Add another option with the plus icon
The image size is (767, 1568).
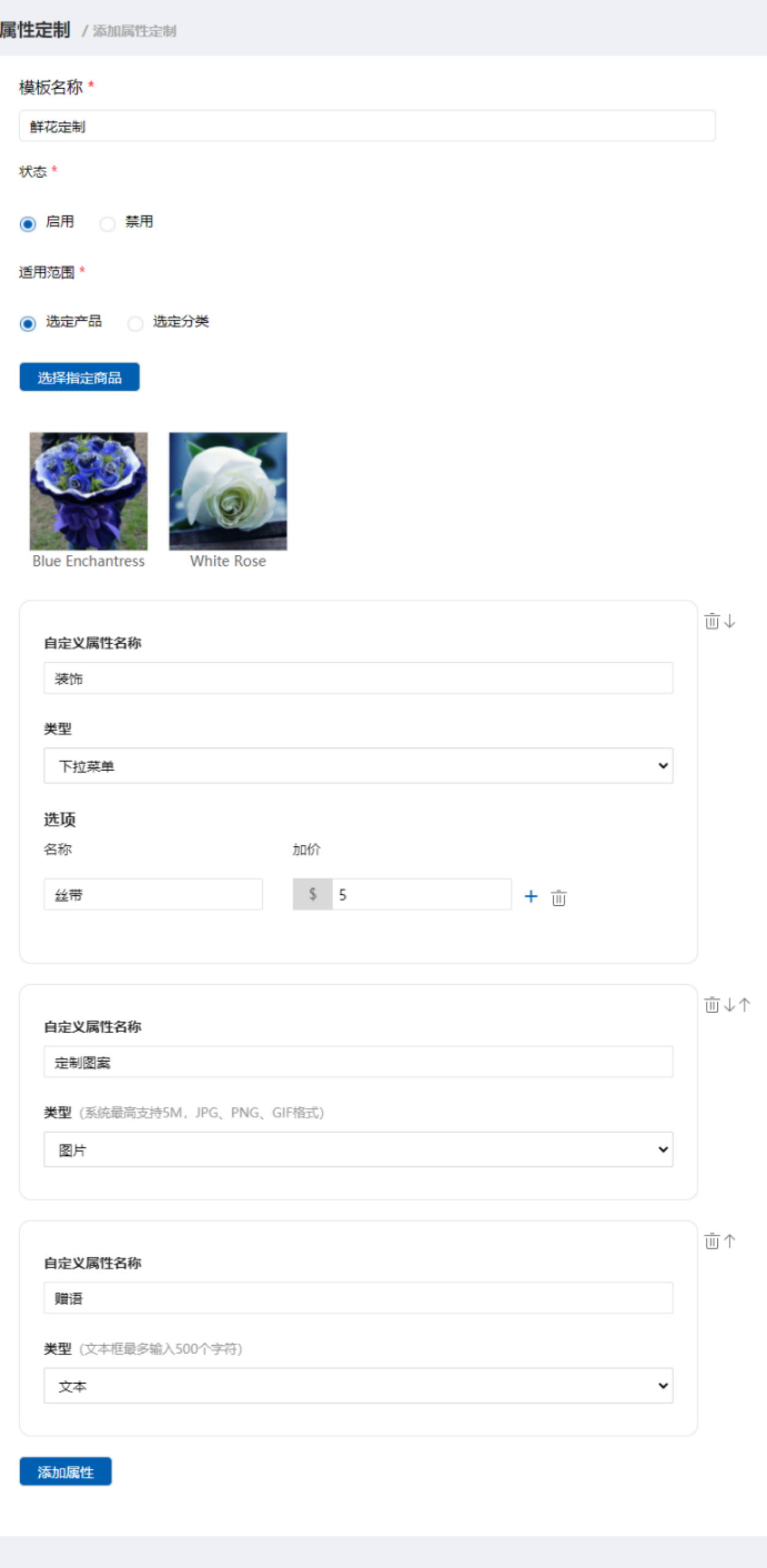531,896
